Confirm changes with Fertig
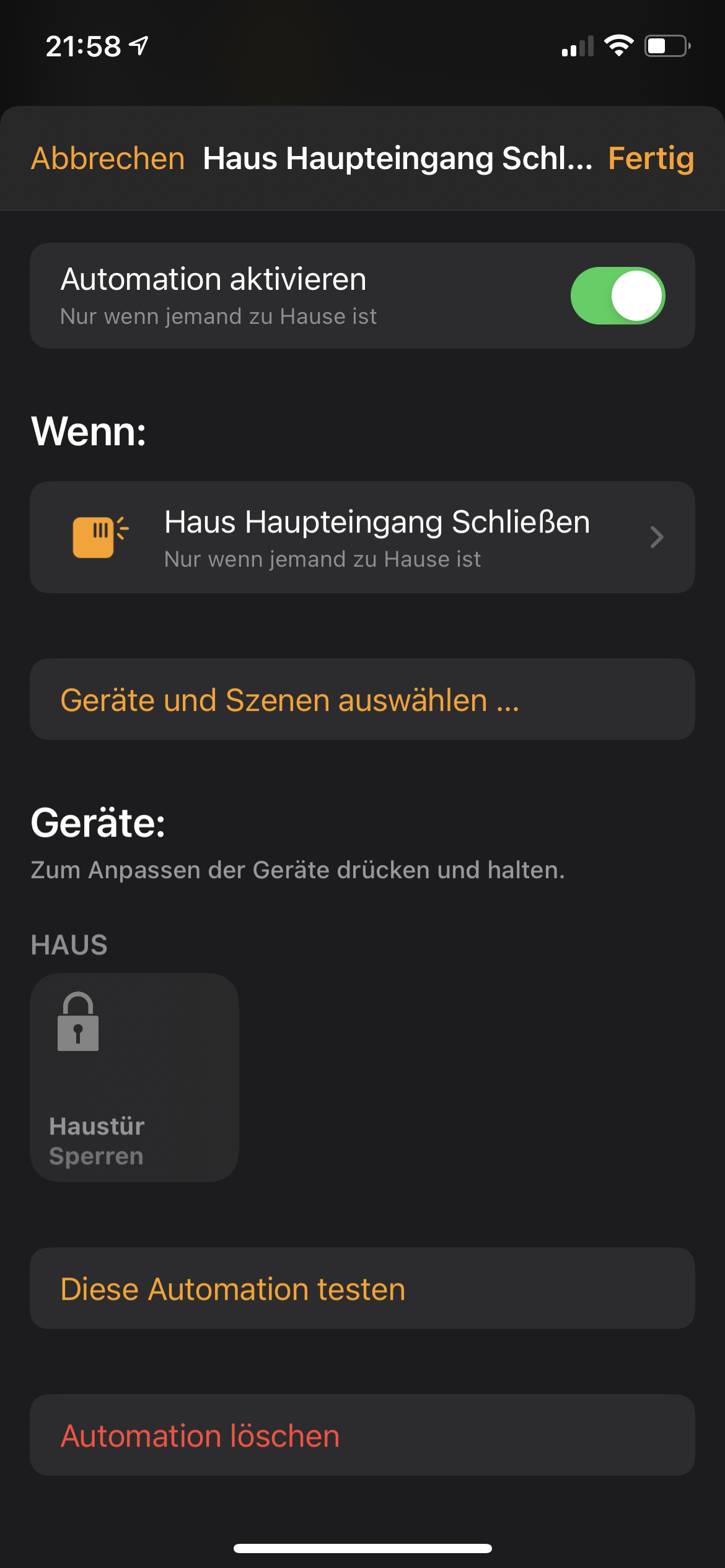This screenshot has width=725, height=1568. [651, 159]
